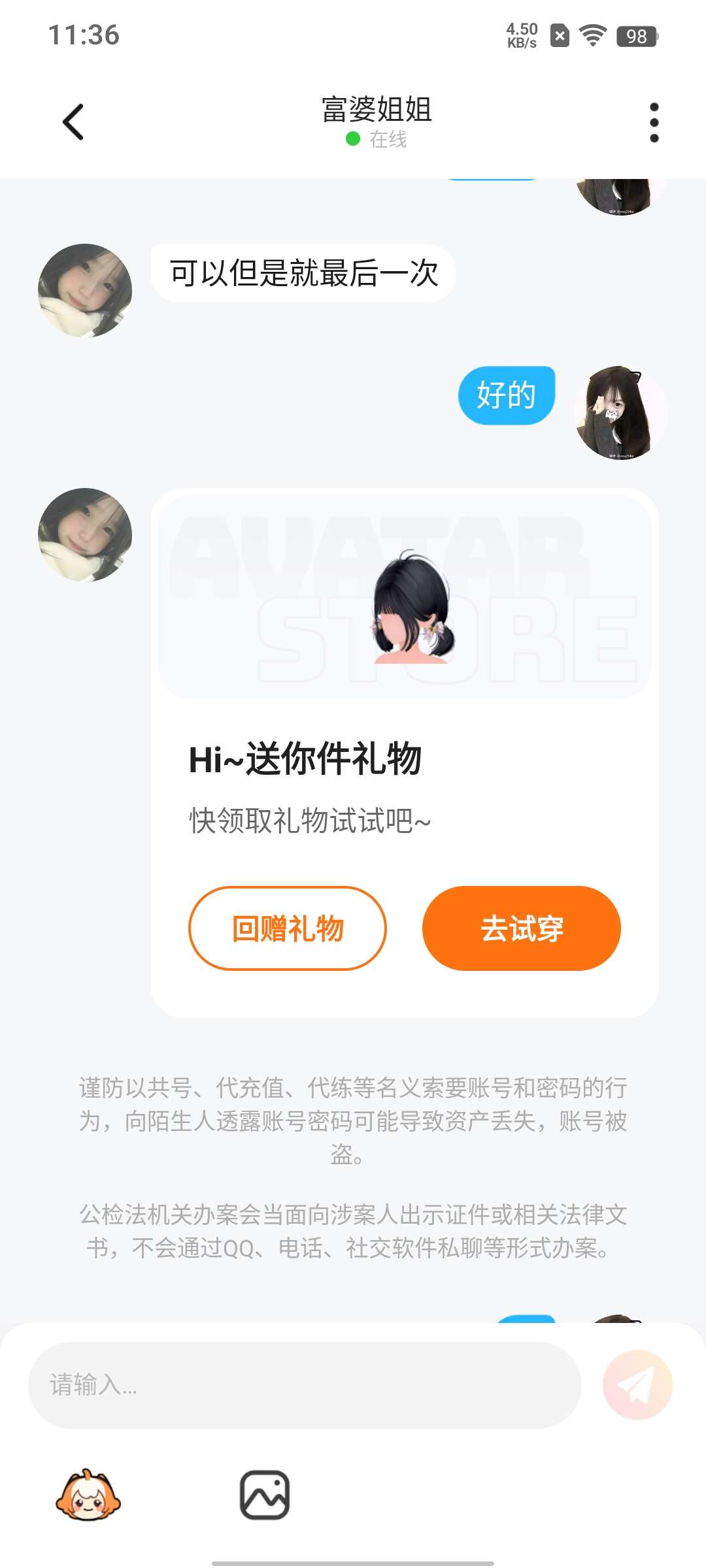Viewport: 706px width, 1568px height.
Task: Focus the 请输入 message field
Action: point(304,1384)
